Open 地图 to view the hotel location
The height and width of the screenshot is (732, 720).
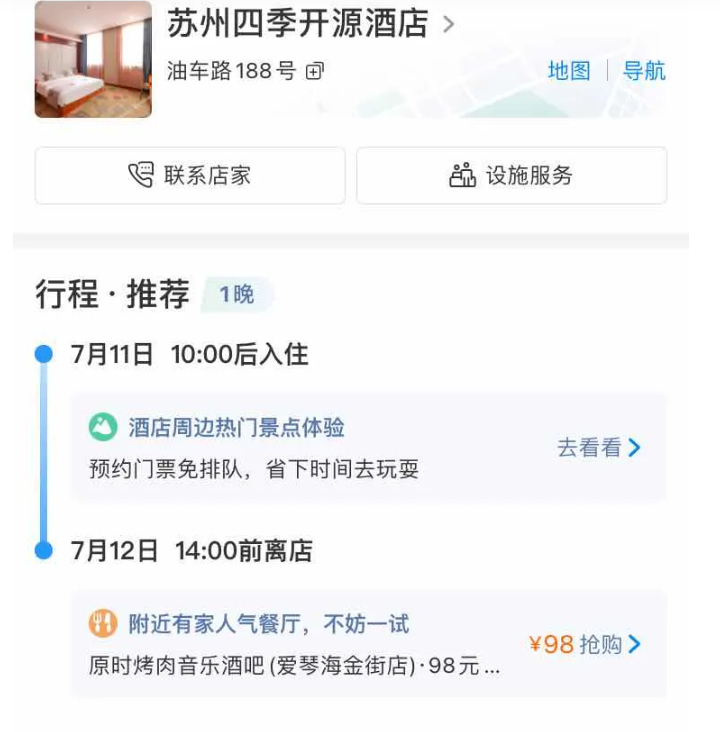tap(569, 71)
